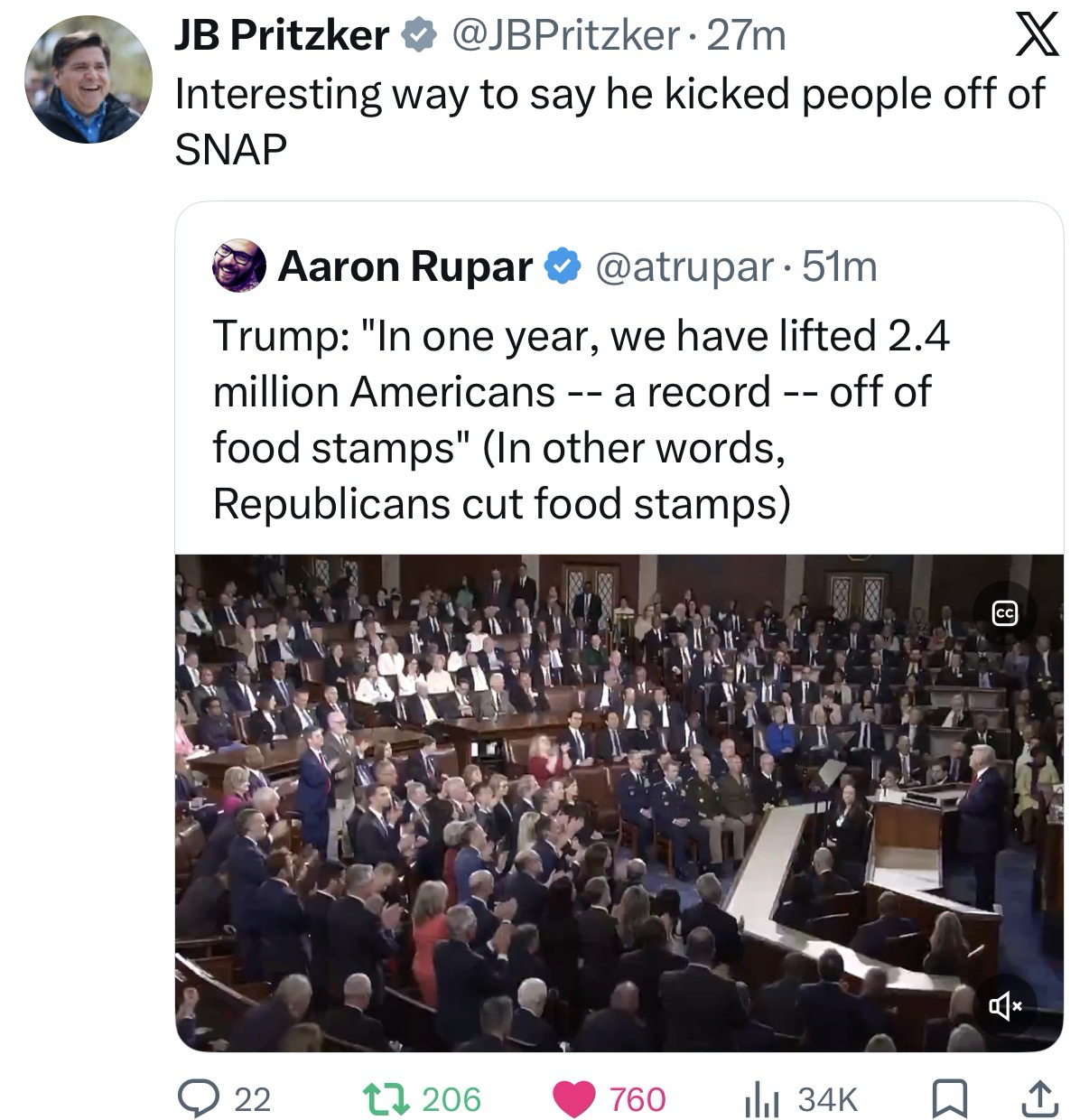Share this post
This screenshot has height=1120, width=1089.
pos(1037,1098)
